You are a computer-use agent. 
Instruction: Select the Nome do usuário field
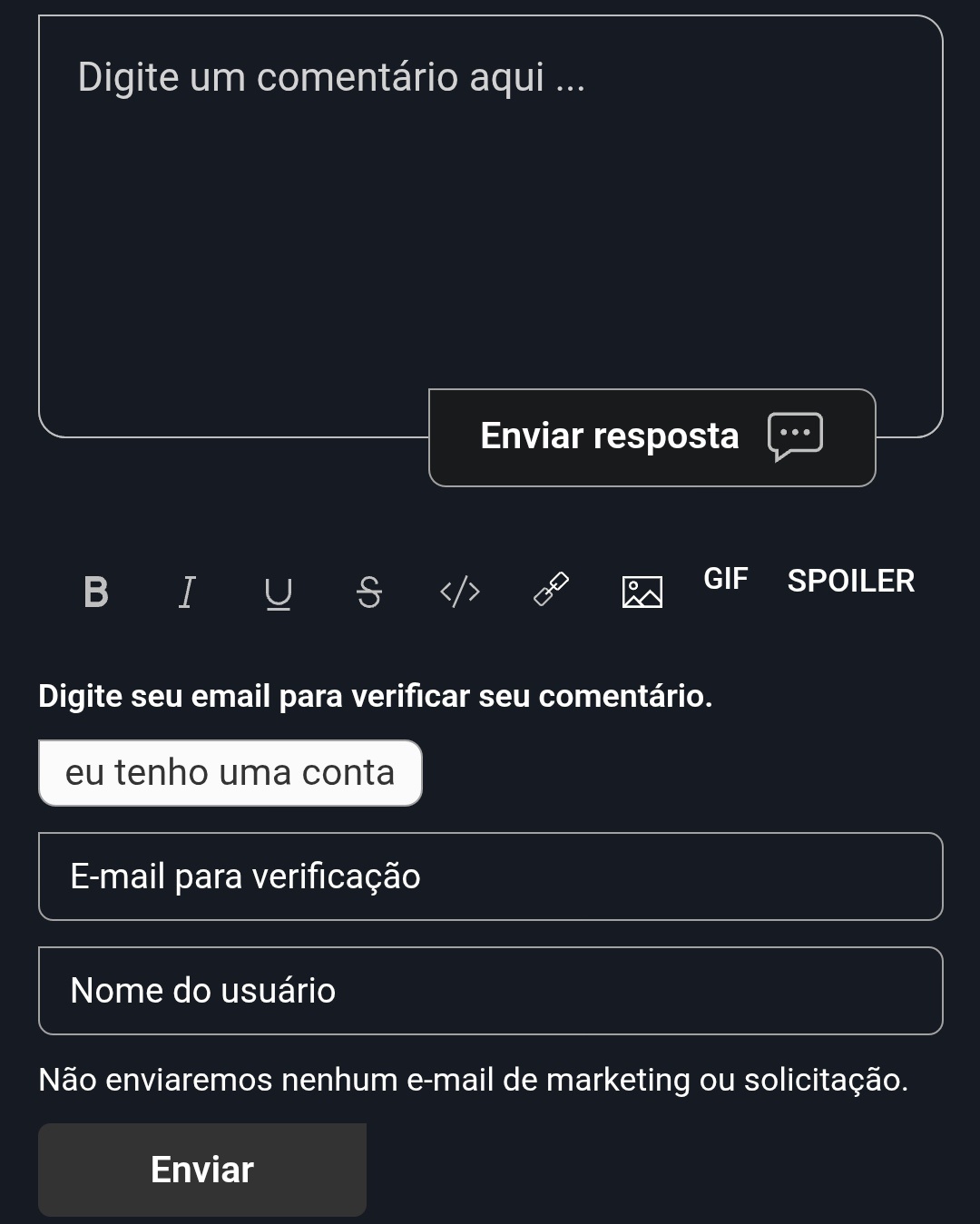(490, 991)
